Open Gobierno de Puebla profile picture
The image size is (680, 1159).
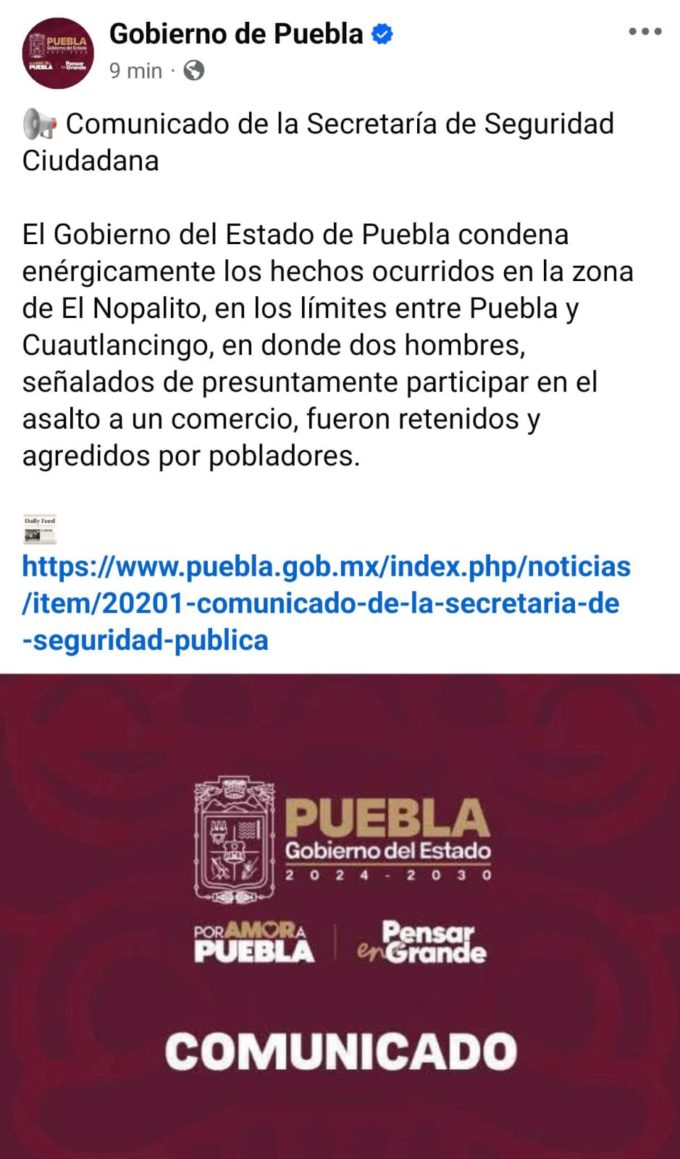click(x=56, y=53)
